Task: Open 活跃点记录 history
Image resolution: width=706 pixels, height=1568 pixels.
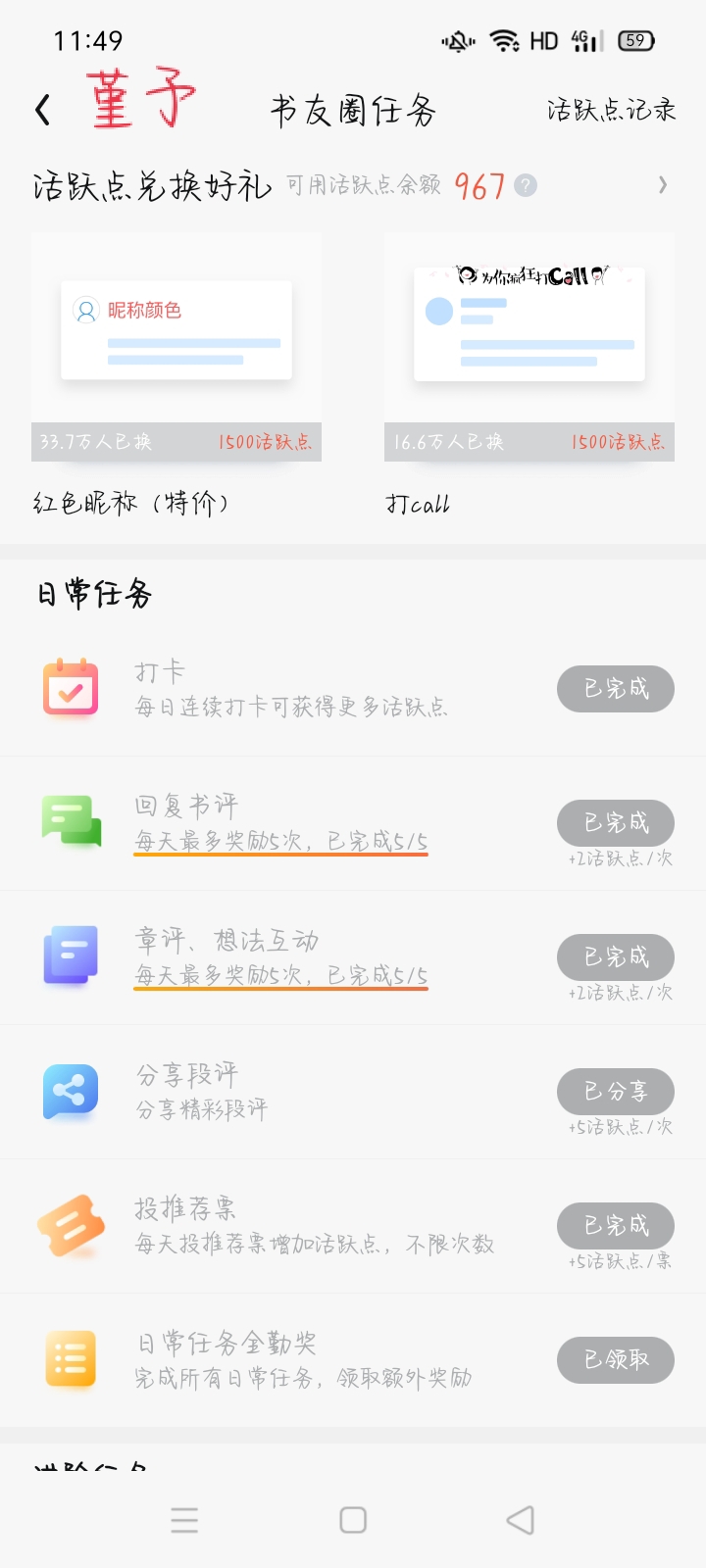Action: [x=611, y=110]
